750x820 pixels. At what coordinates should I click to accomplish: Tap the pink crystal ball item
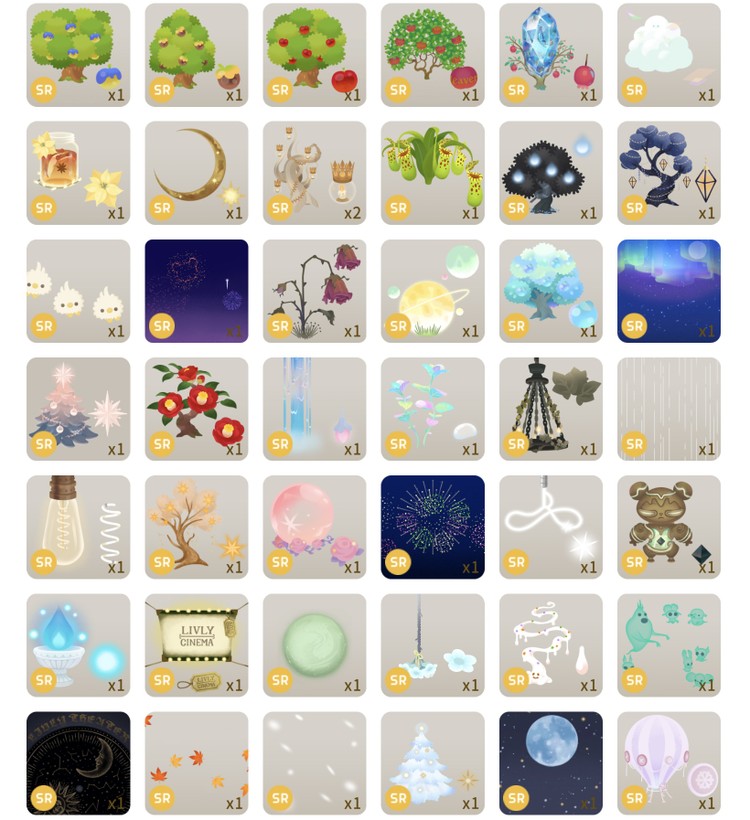click(x=314, y=526)
